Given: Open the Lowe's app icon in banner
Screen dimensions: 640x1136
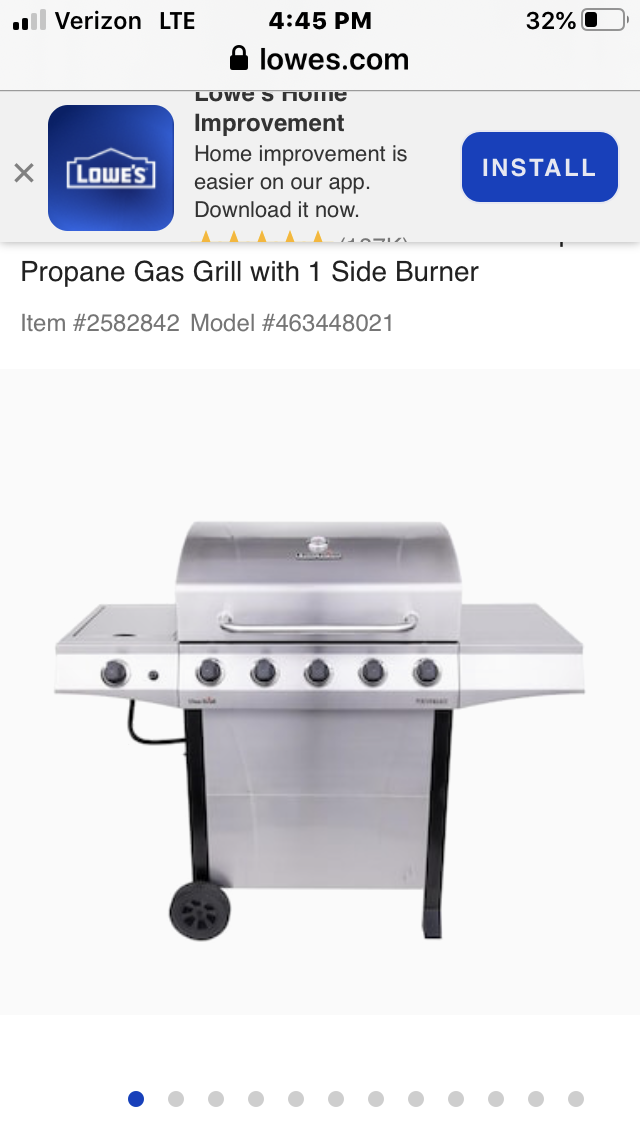Looking at the screenshot, I should point(111,168).
